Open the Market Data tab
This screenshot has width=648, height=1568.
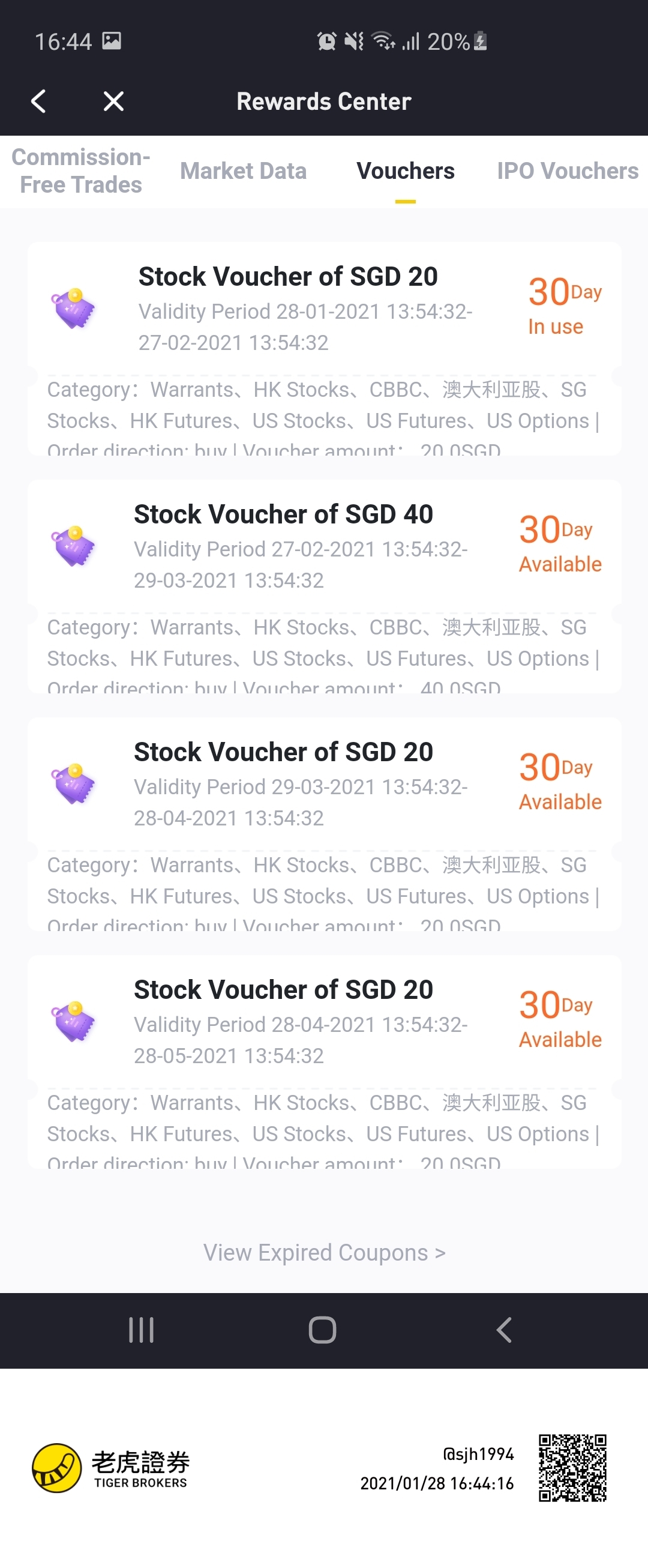243,171
